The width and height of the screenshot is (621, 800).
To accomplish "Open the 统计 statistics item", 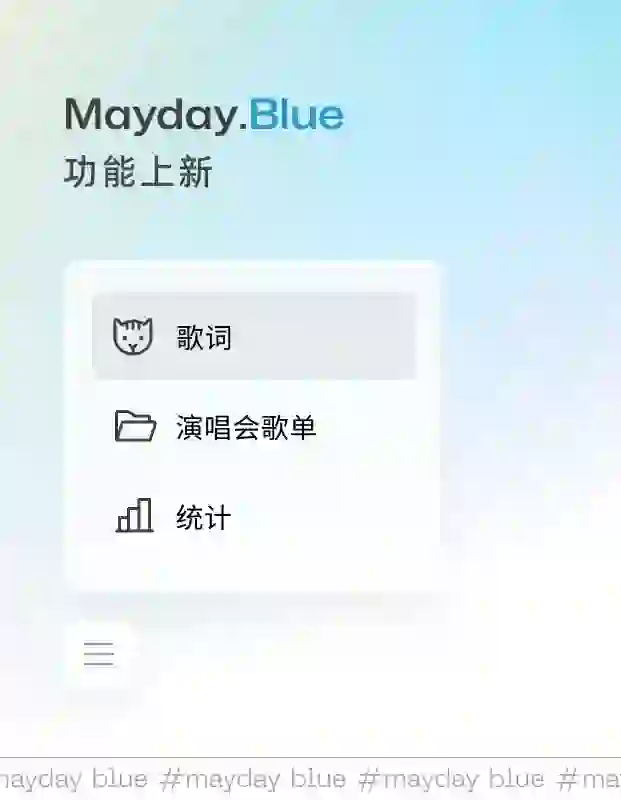I will (253, 518).
